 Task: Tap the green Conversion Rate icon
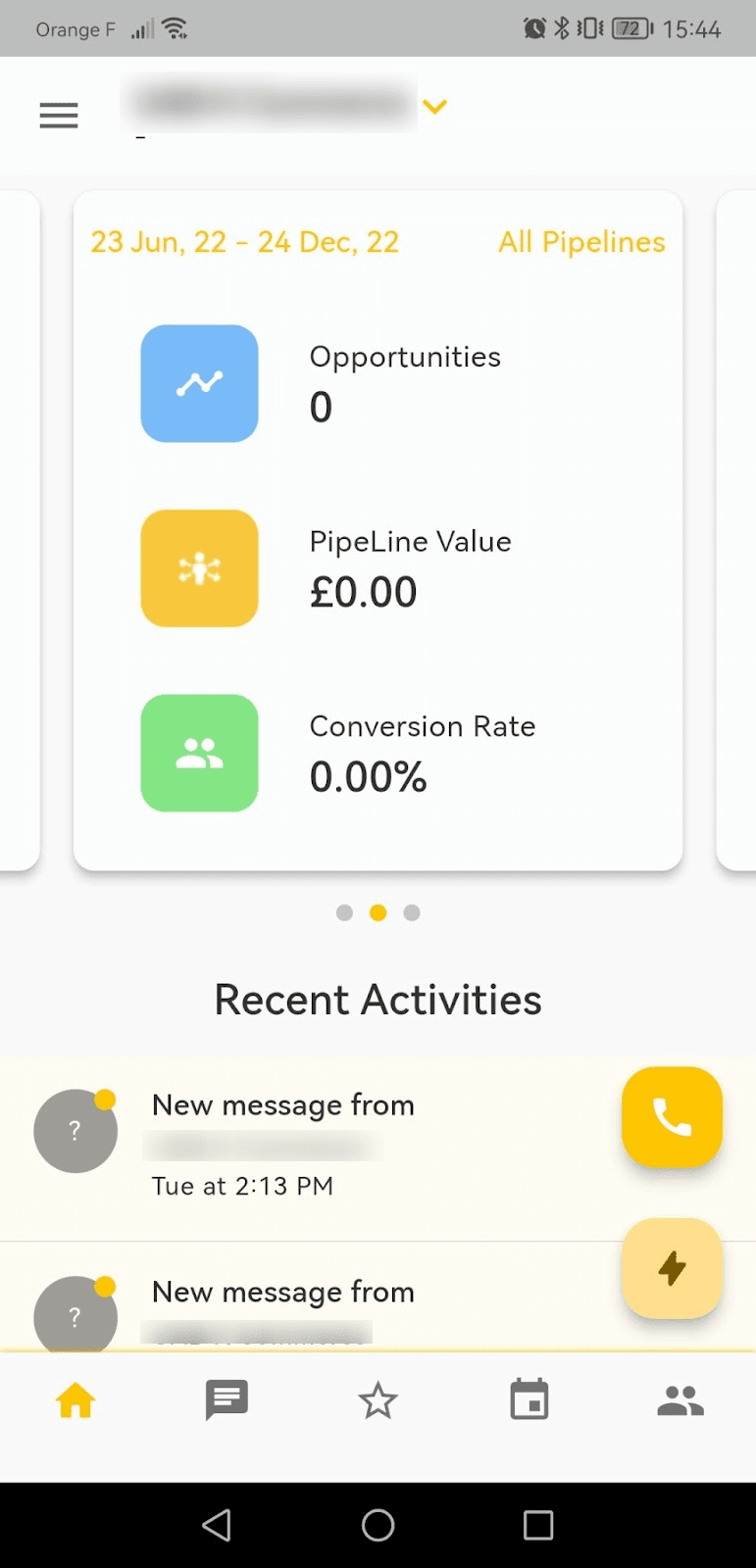199,753
